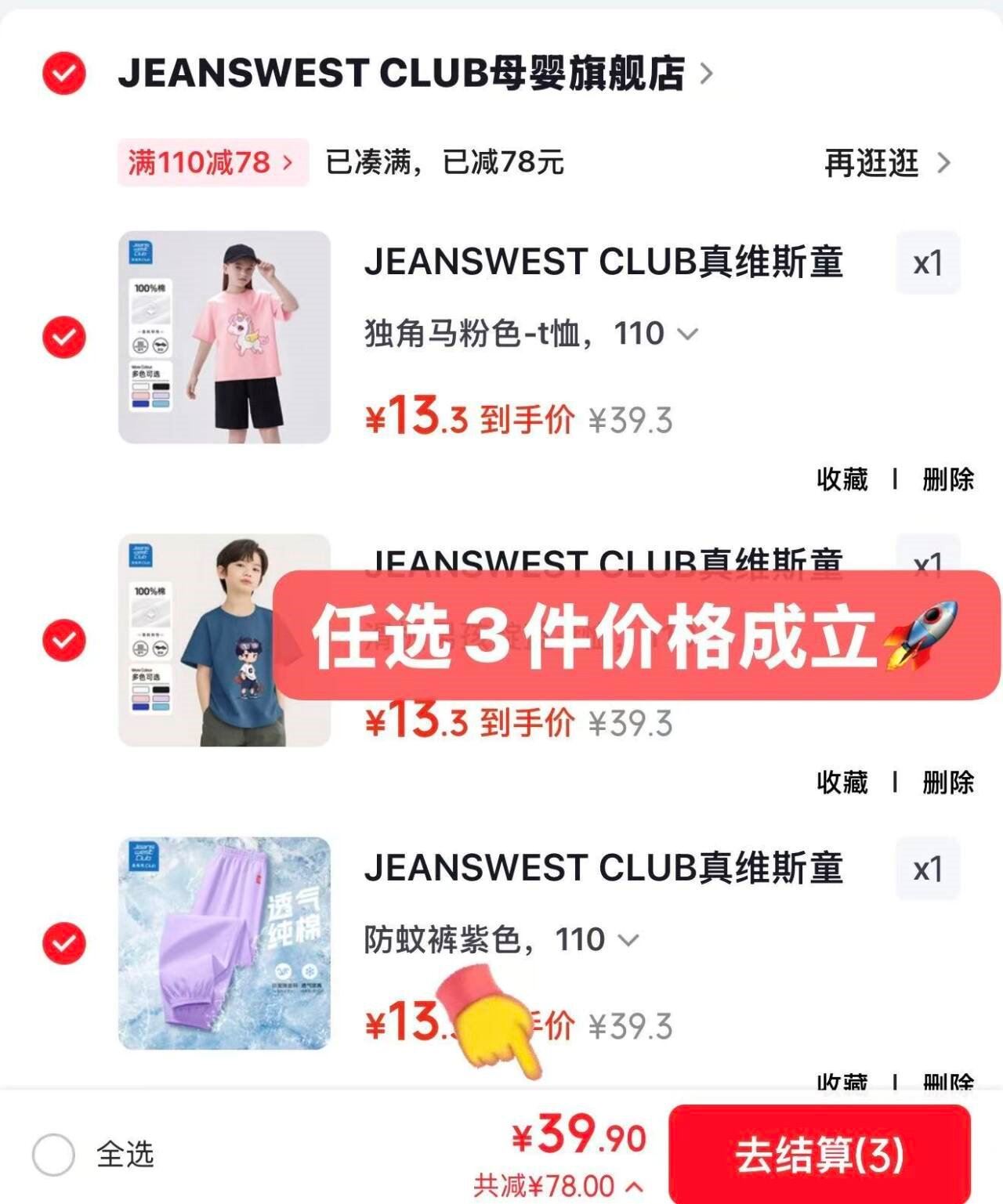Tap 删除 under the pink unicorn t-shirt
The image size is (1003, 1204).
coord(947,479)
